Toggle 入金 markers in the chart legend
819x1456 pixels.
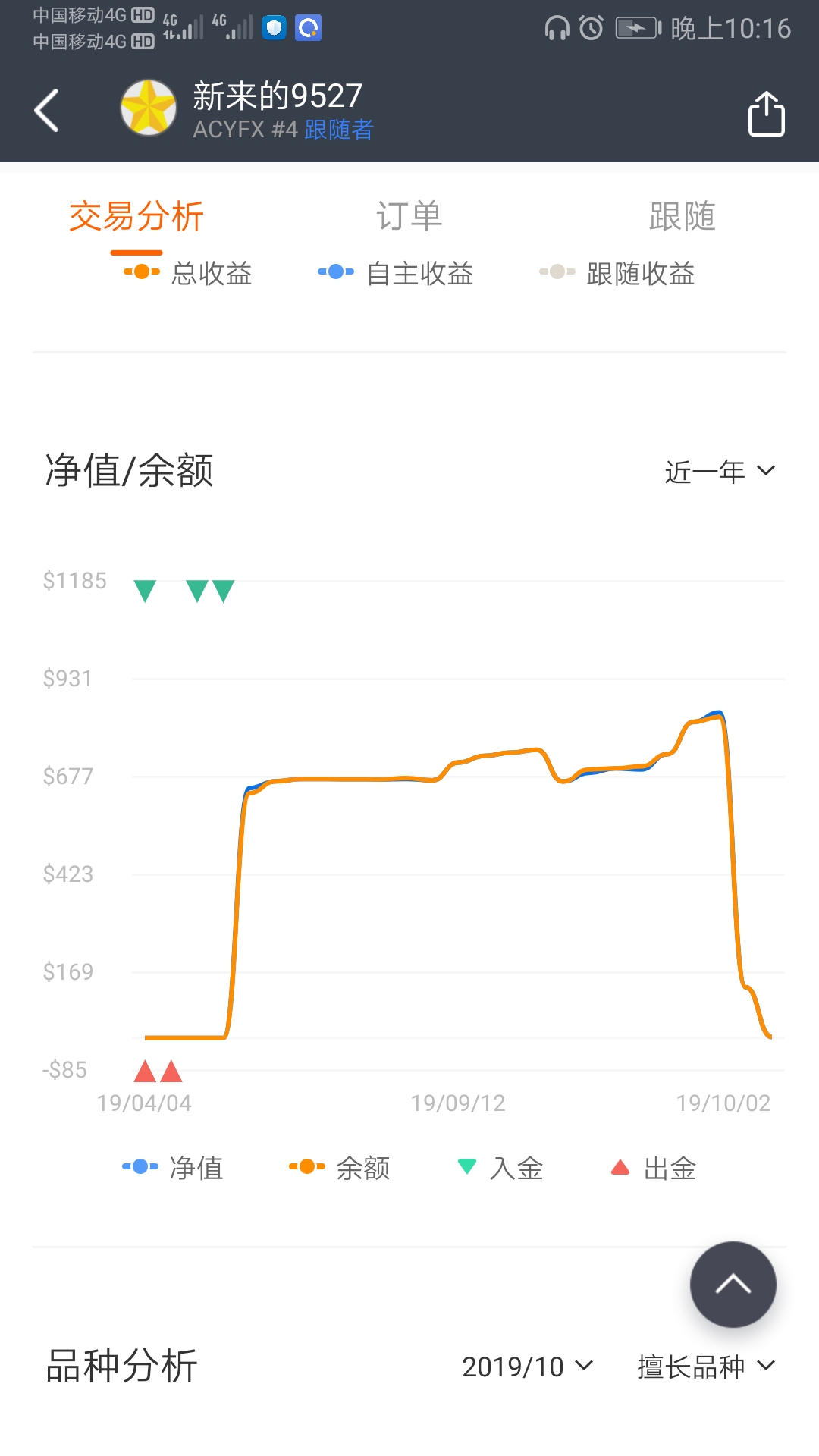point(500,1168)
